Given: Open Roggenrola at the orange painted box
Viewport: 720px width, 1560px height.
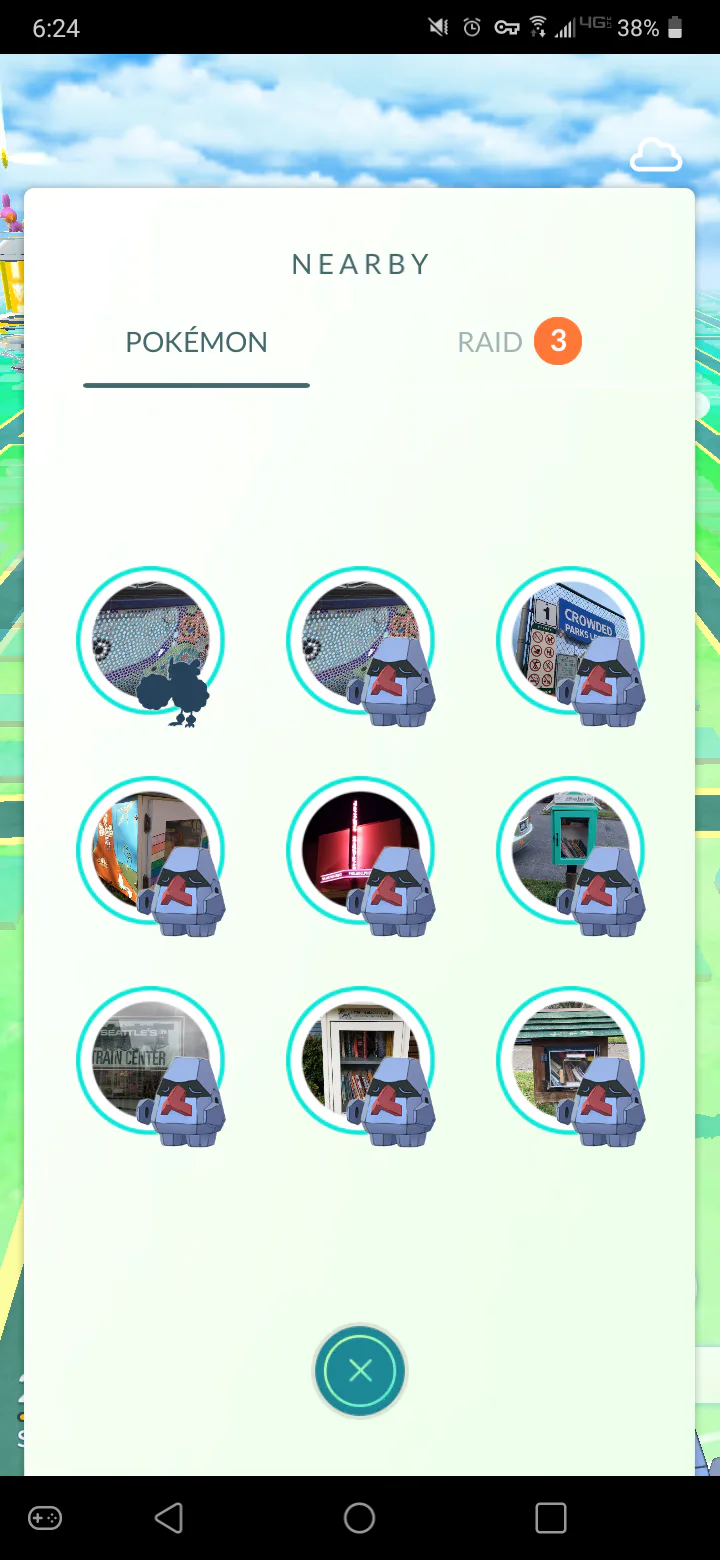Looking at the screenshot, I should 151,851.
